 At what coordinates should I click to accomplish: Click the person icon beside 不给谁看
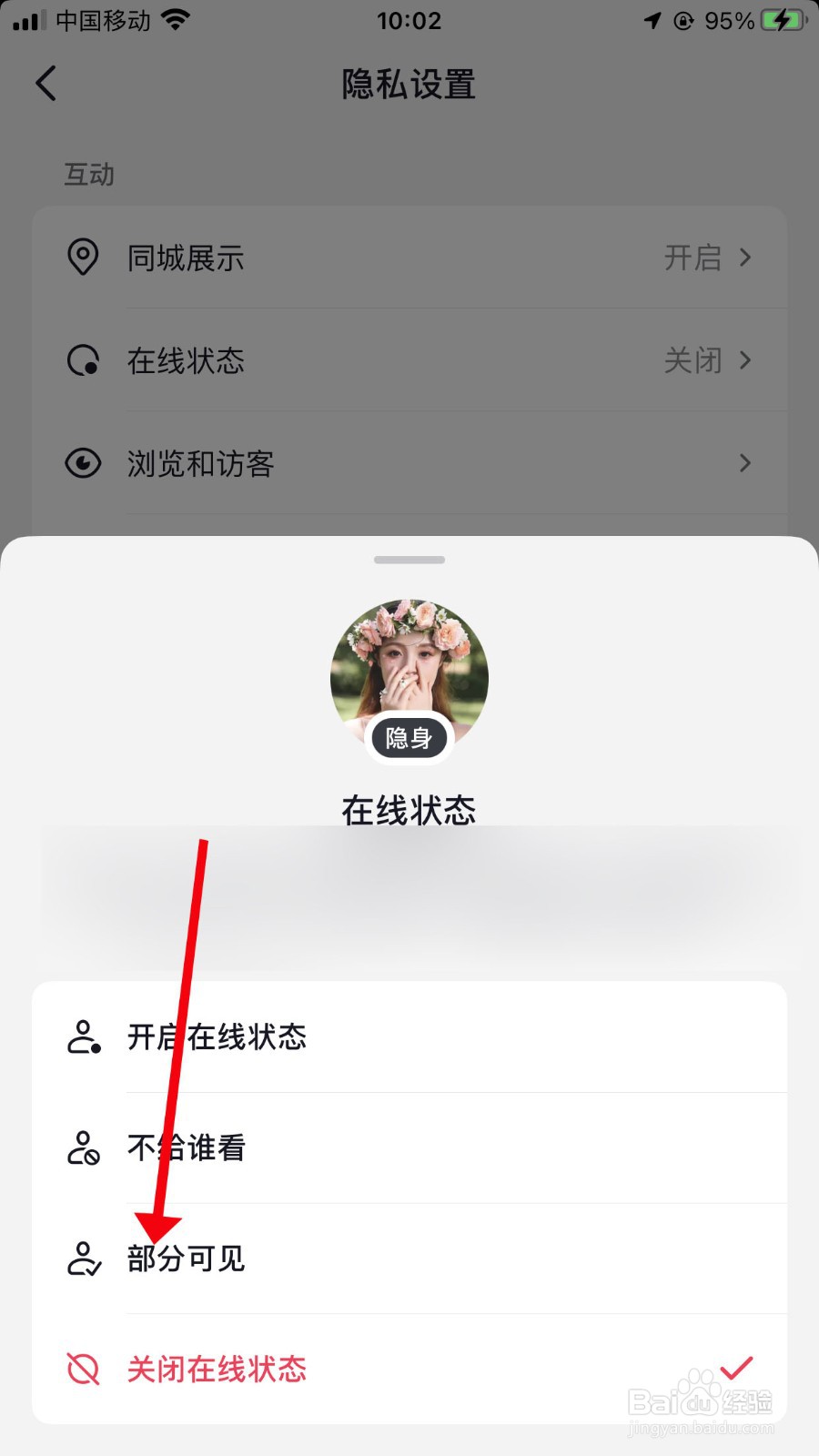pyautogui.click(x=83, y=1148)
